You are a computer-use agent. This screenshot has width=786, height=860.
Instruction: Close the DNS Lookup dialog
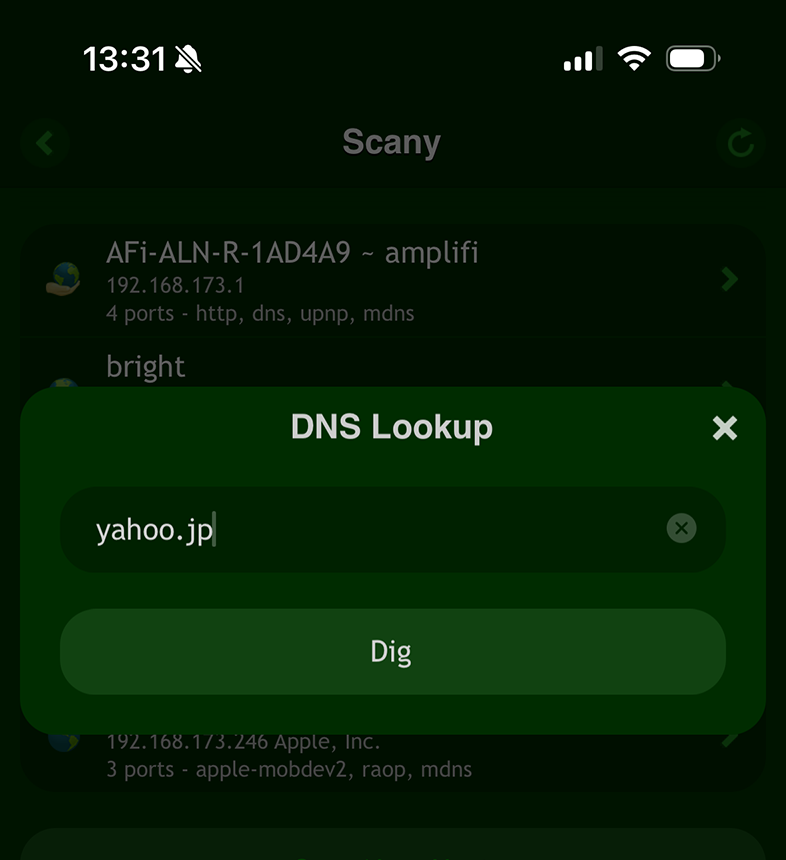pos(725,428)
